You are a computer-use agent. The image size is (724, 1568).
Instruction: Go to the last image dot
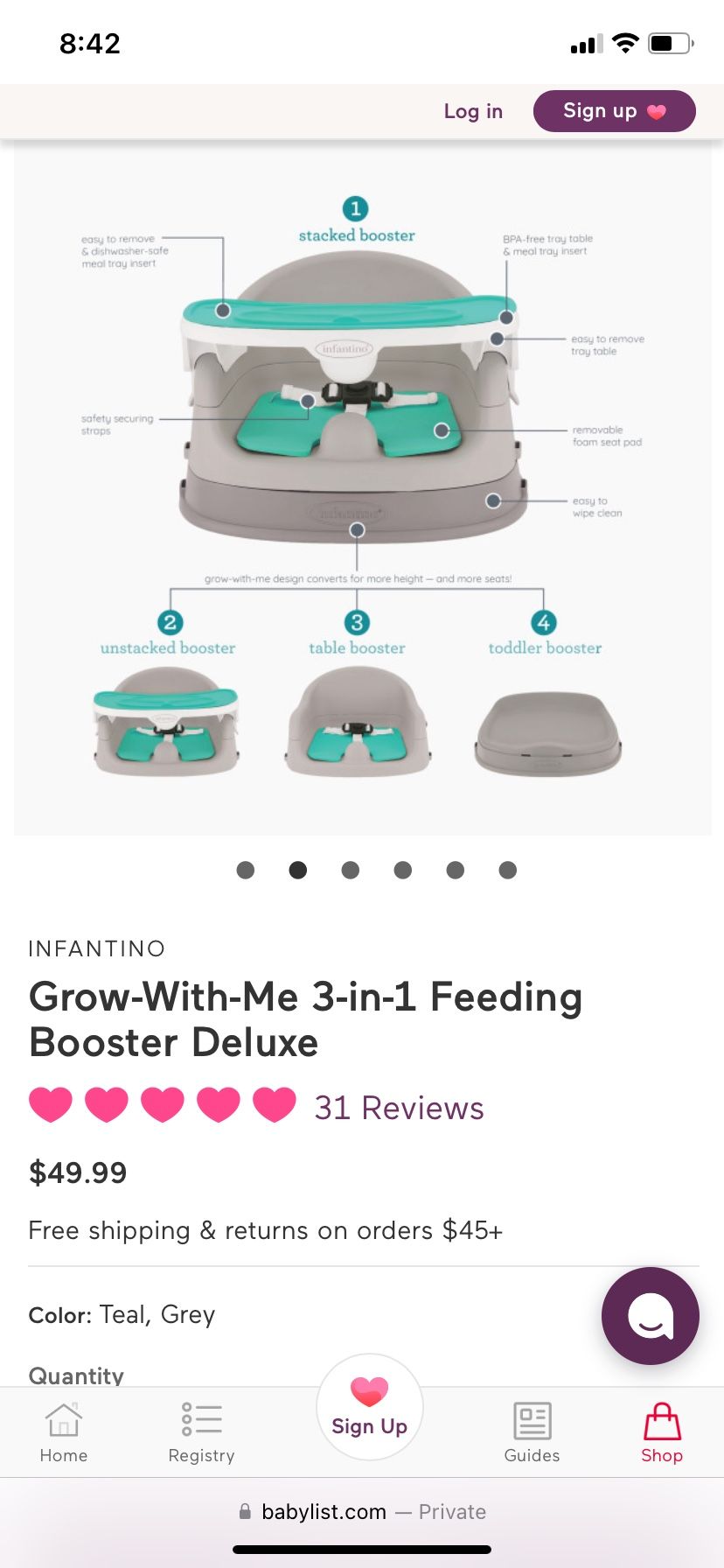tap(508, 870)
